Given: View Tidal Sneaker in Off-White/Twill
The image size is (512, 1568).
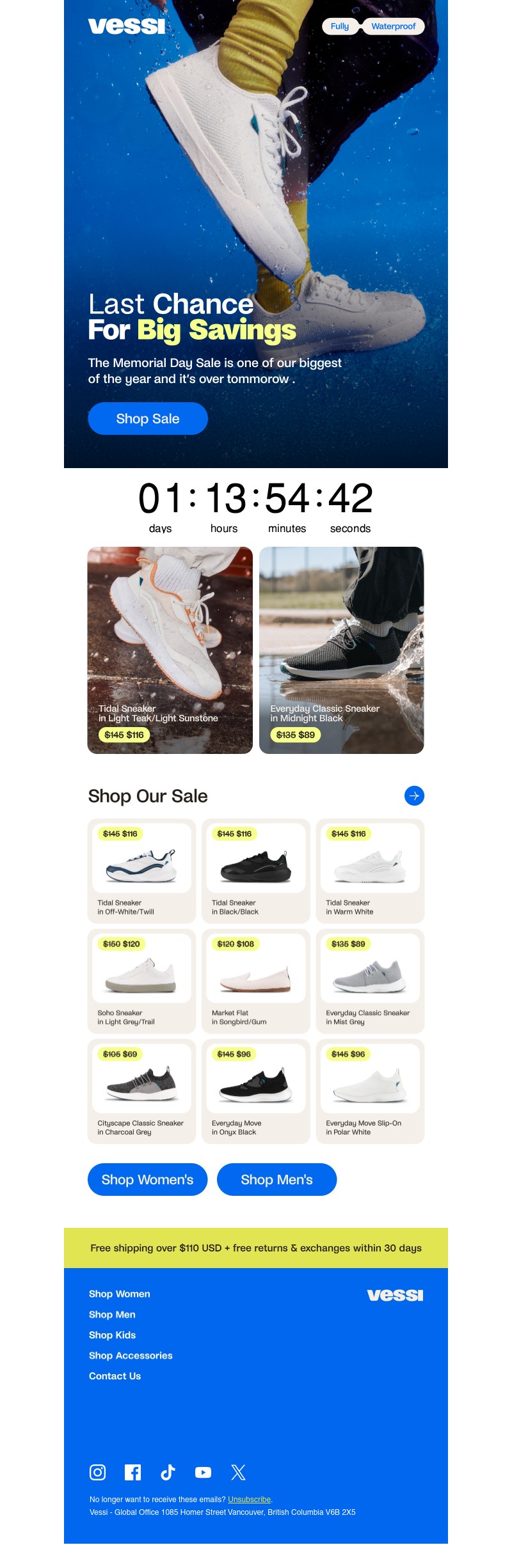Looking at the screenshot, I should 141,870.
